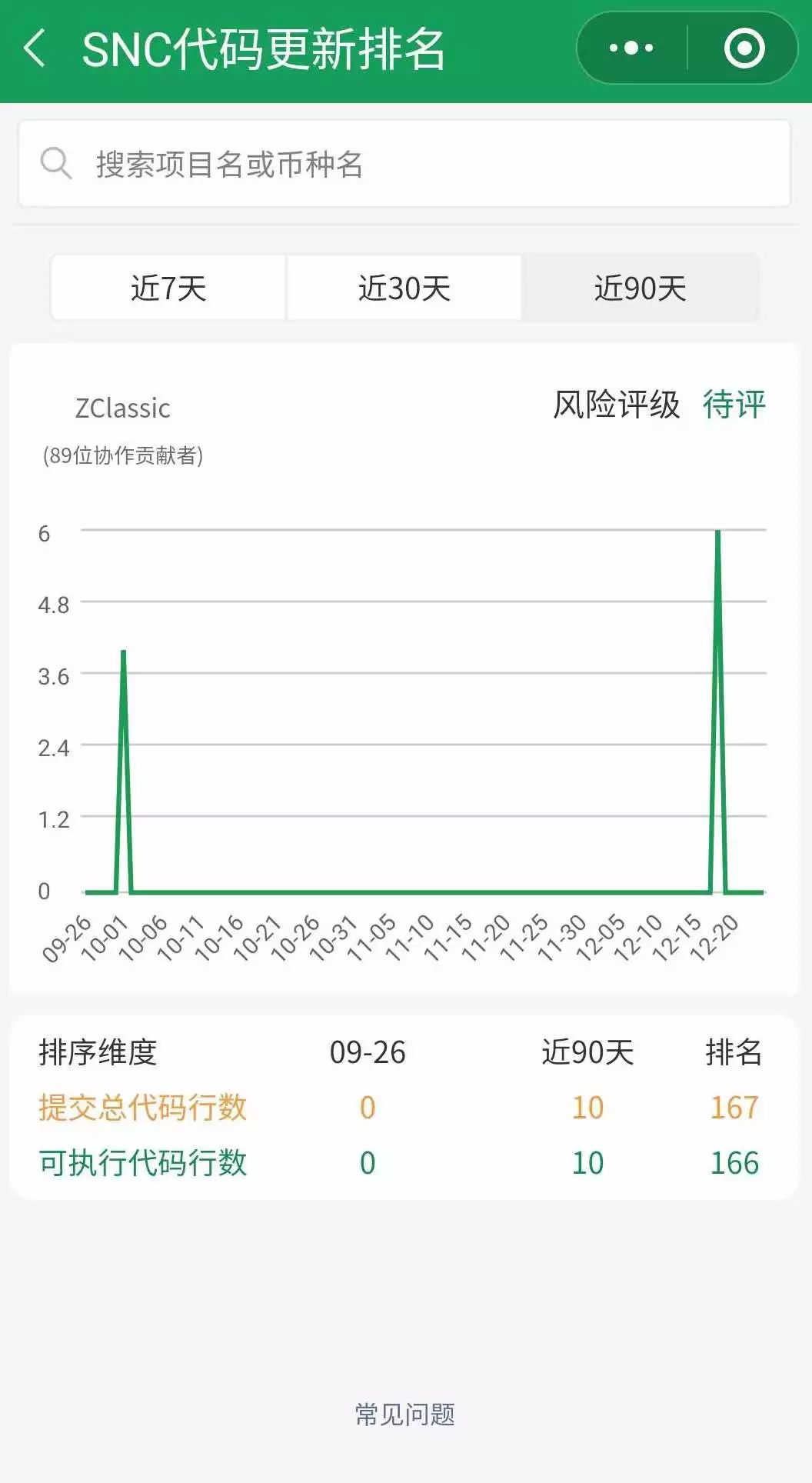Switch to the 近30天 tab
Screen dimensions: 812x1483
coord(404,288)
